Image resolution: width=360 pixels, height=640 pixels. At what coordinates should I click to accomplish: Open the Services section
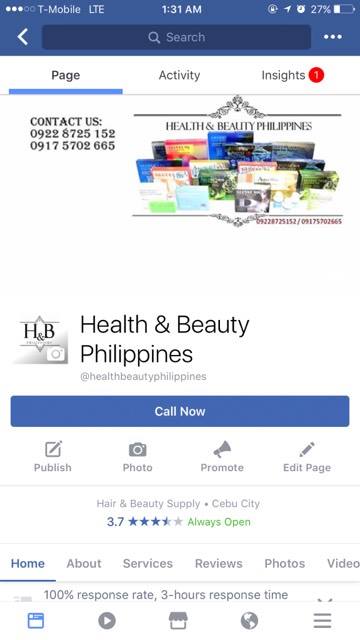pos(148,563)
